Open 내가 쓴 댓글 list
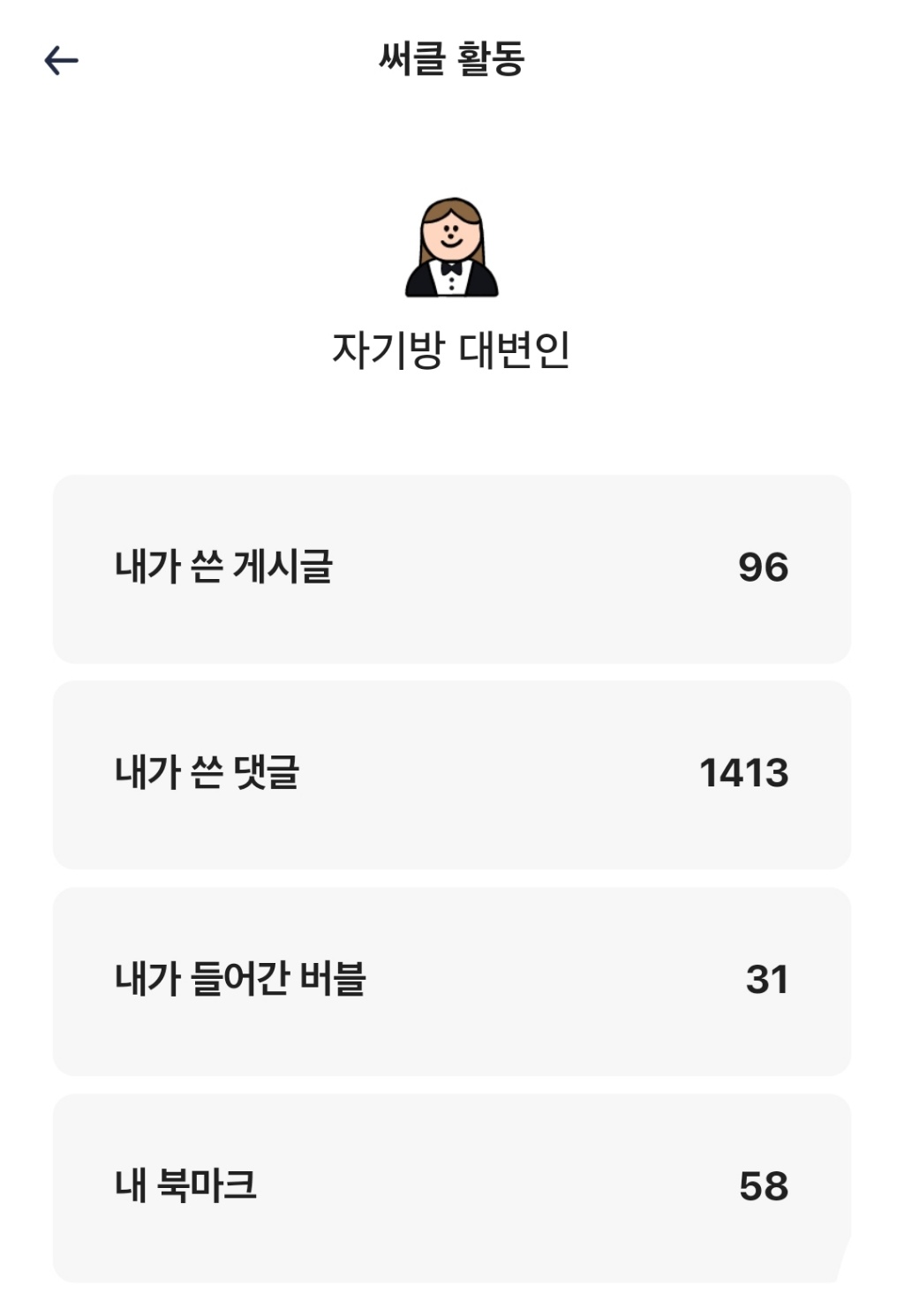Screen dimensions: 904x1316 tap(451, 774)
